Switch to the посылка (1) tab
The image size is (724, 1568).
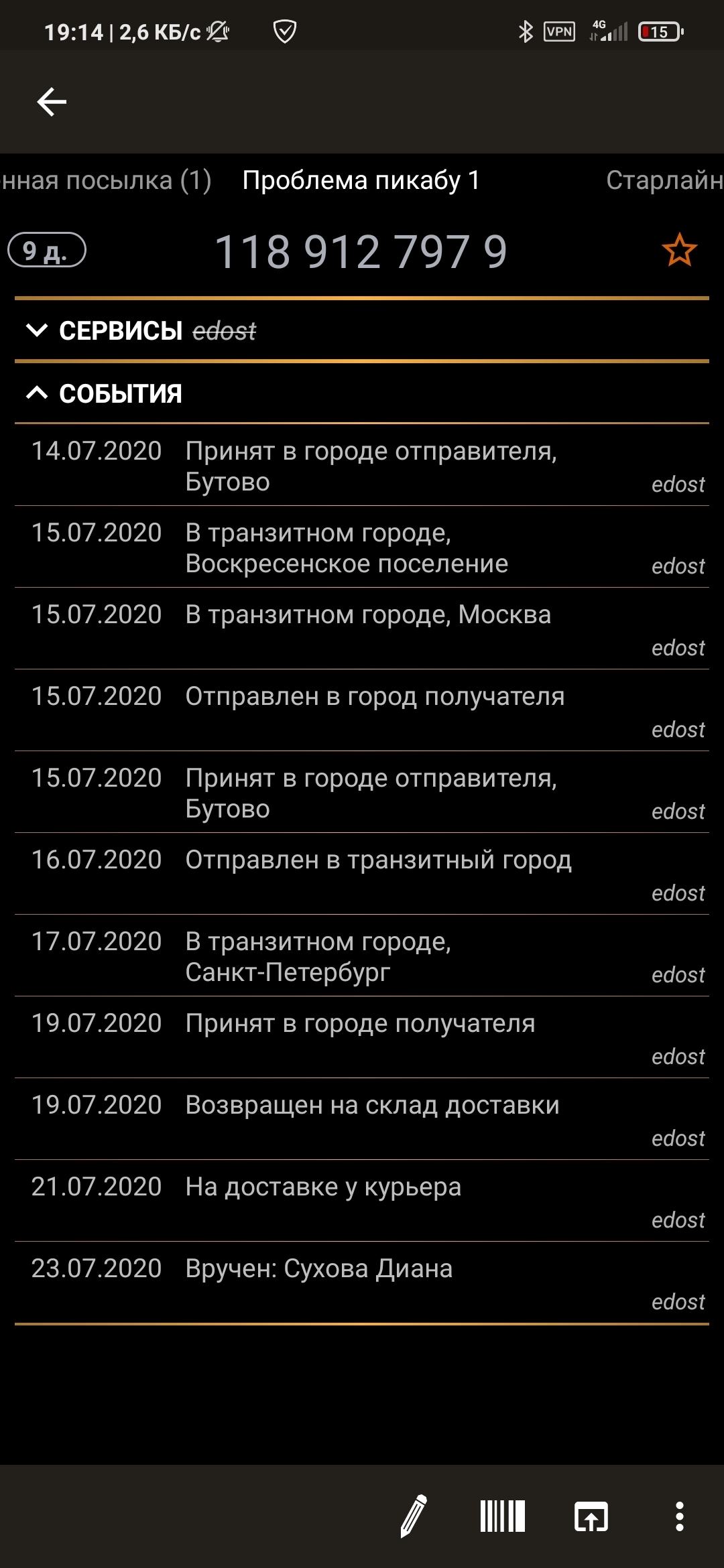point(106,180)
